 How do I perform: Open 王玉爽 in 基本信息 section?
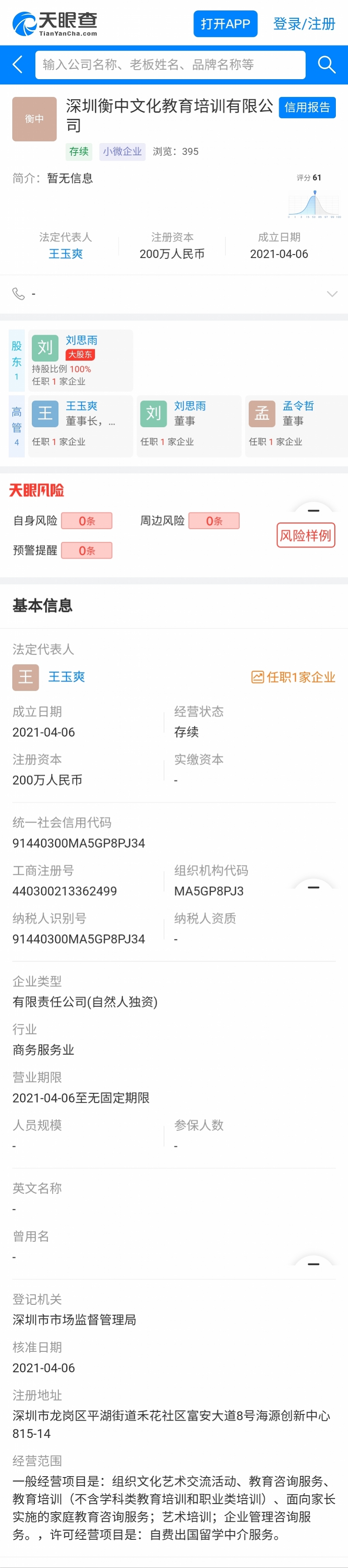coord(66,677)
